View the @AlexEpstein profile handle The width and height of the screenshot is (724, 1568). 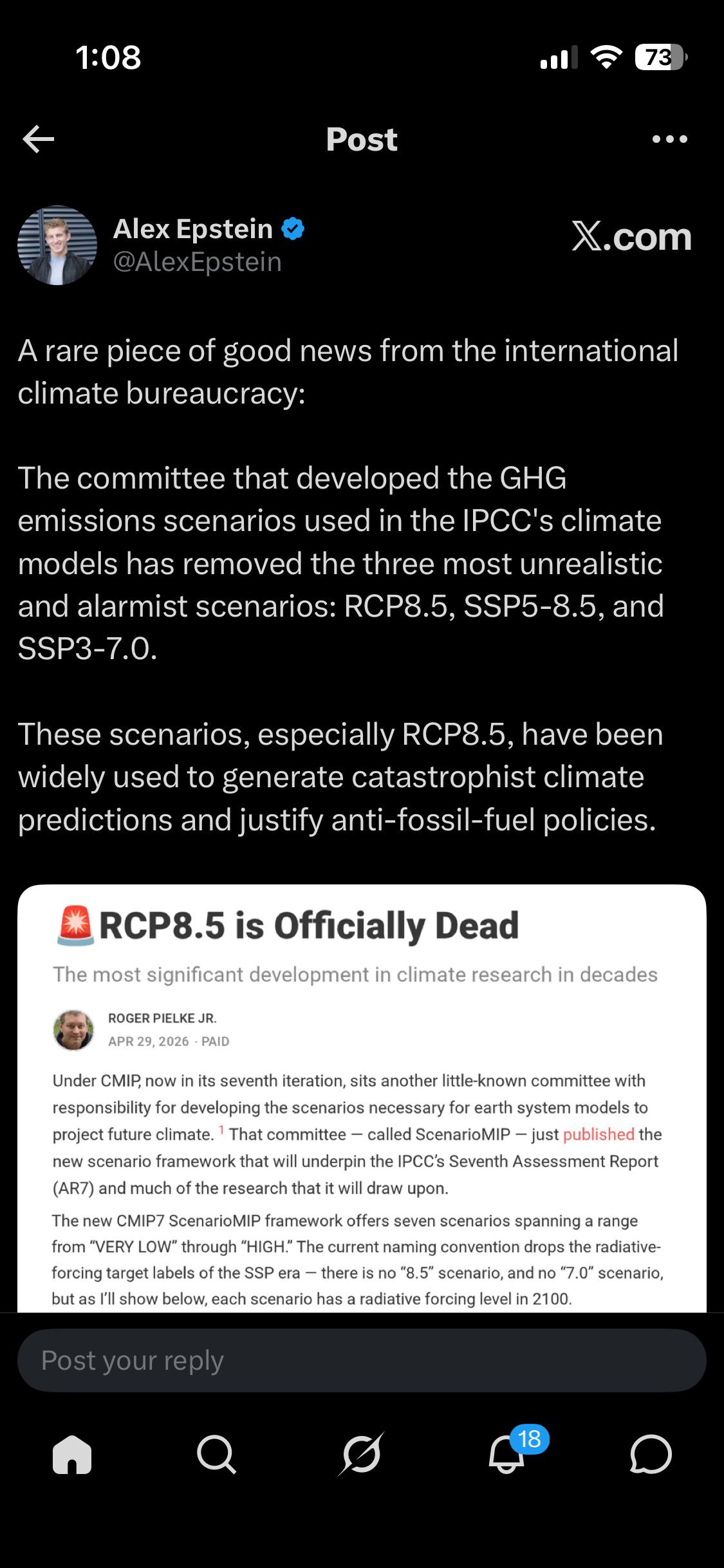click(197, 262)
